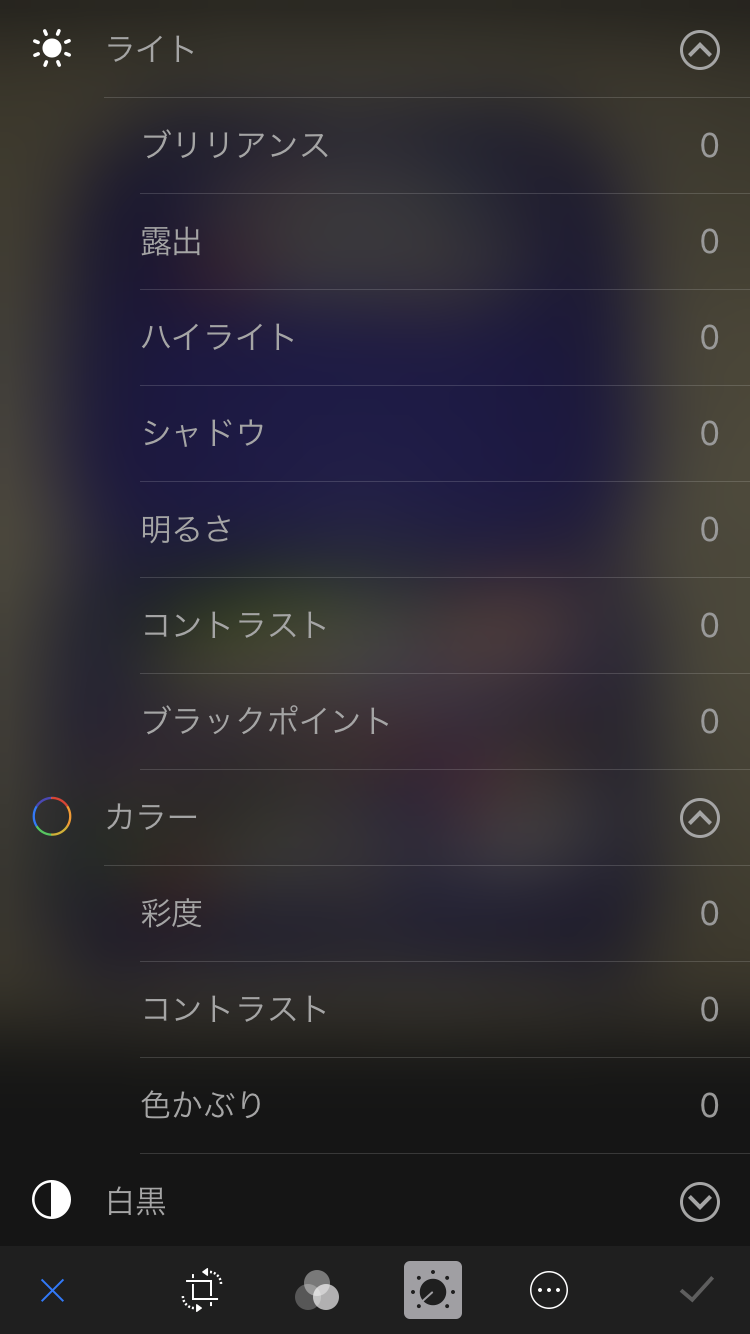Tap コントラスト under the カラー section
The image size is (750, 1334).
point(445,1010)
